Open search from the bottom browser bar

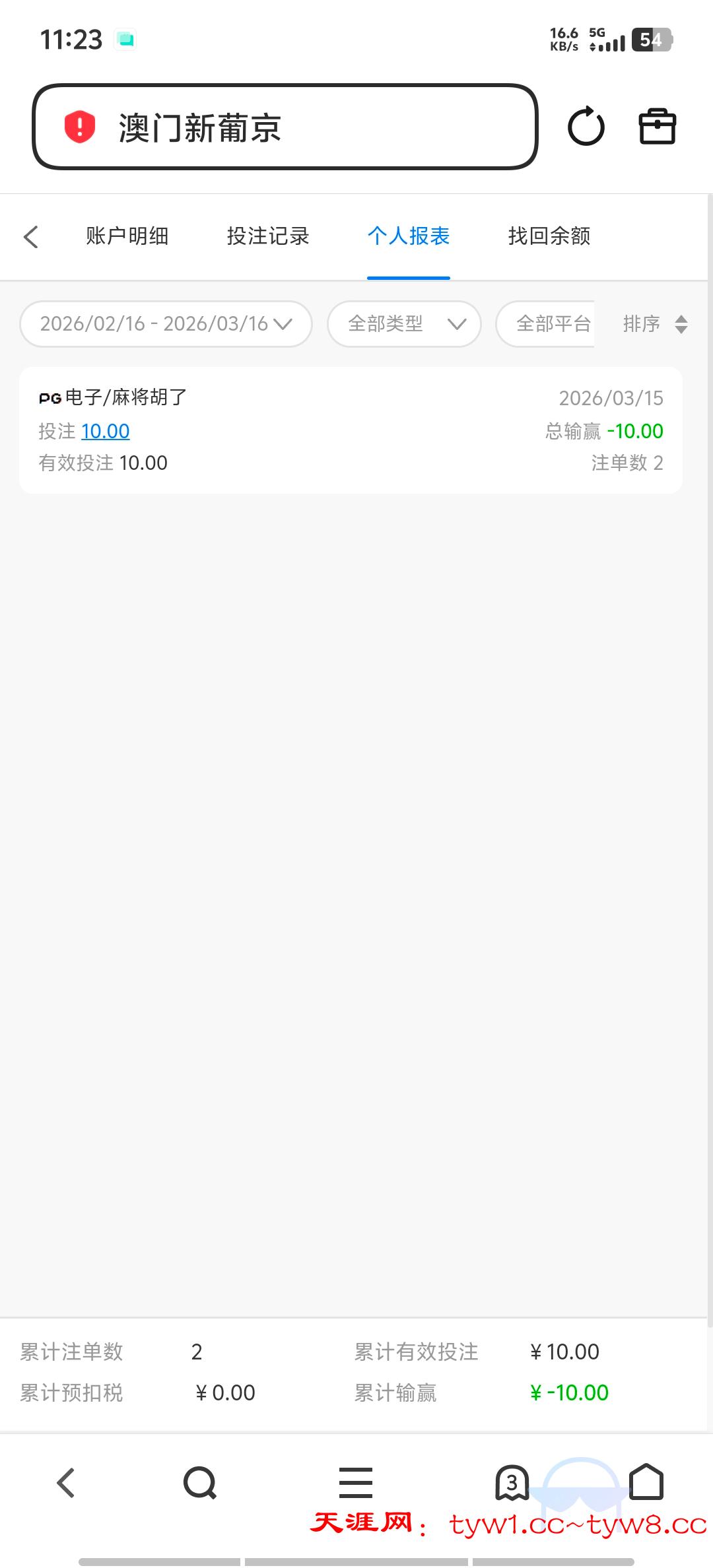tap(199, 1483)
